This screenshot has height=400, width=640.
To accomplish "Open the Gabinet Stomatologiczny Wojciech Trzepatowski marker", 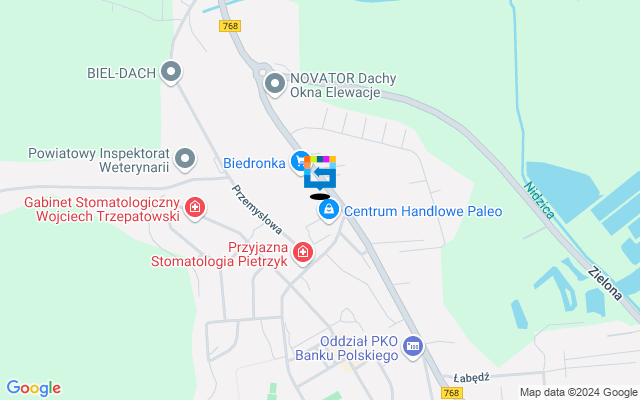I will coord(196,209).
